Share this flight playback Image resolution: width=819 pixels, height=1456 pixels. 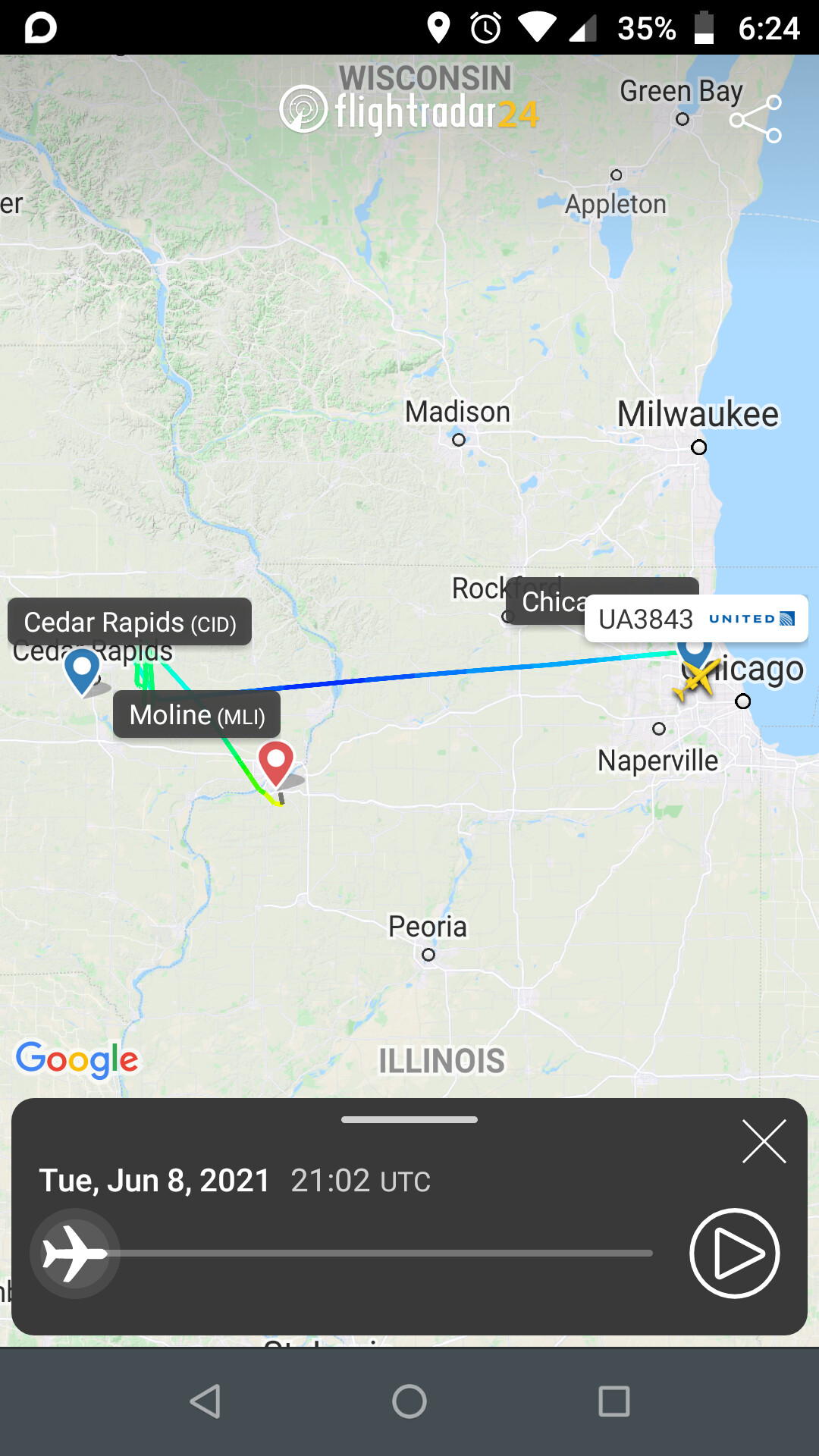point(756,119)
